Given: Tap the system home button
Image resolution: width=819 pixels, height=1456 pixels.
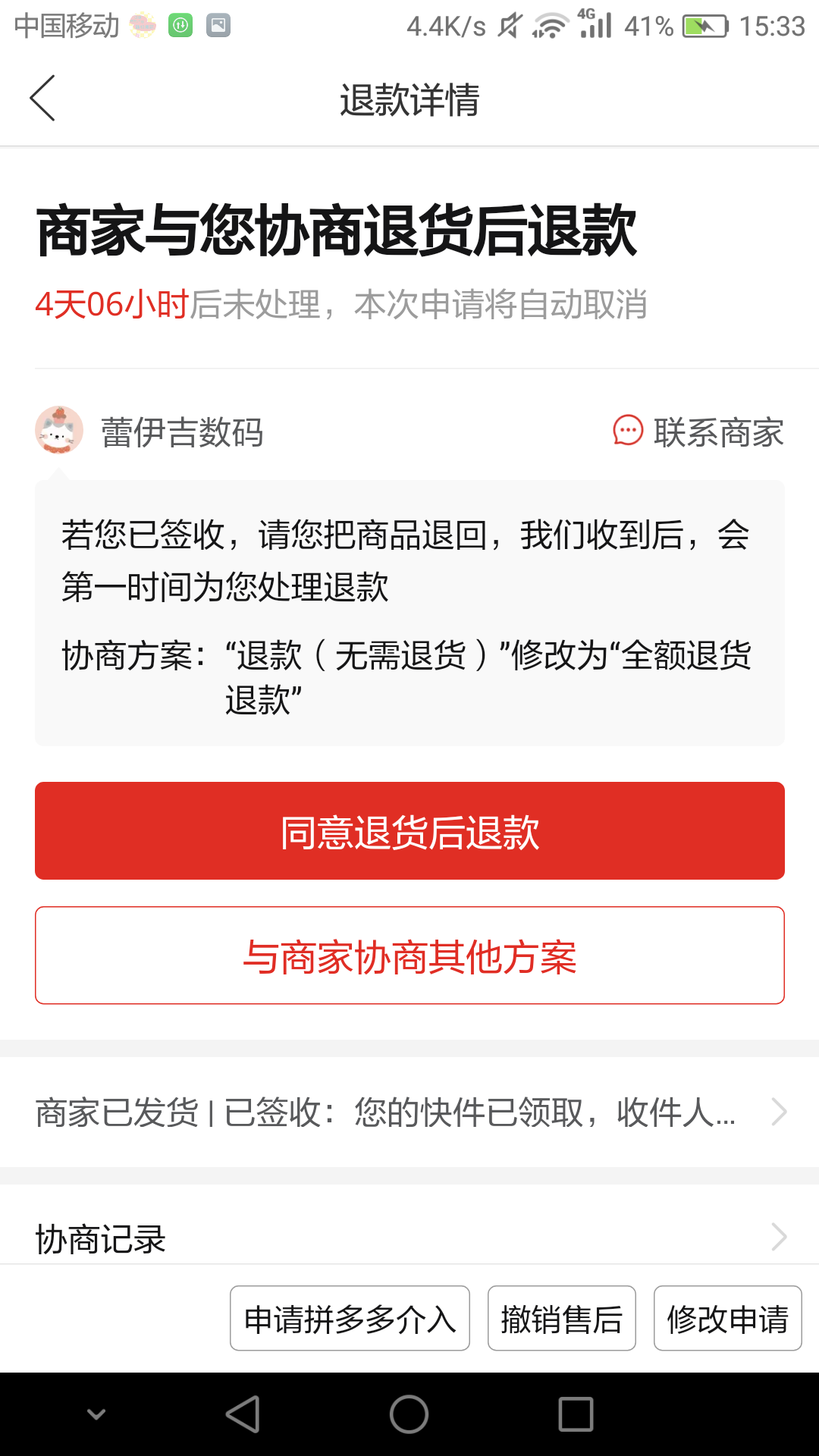Looking at the screenshot, I should point(409,1414).
